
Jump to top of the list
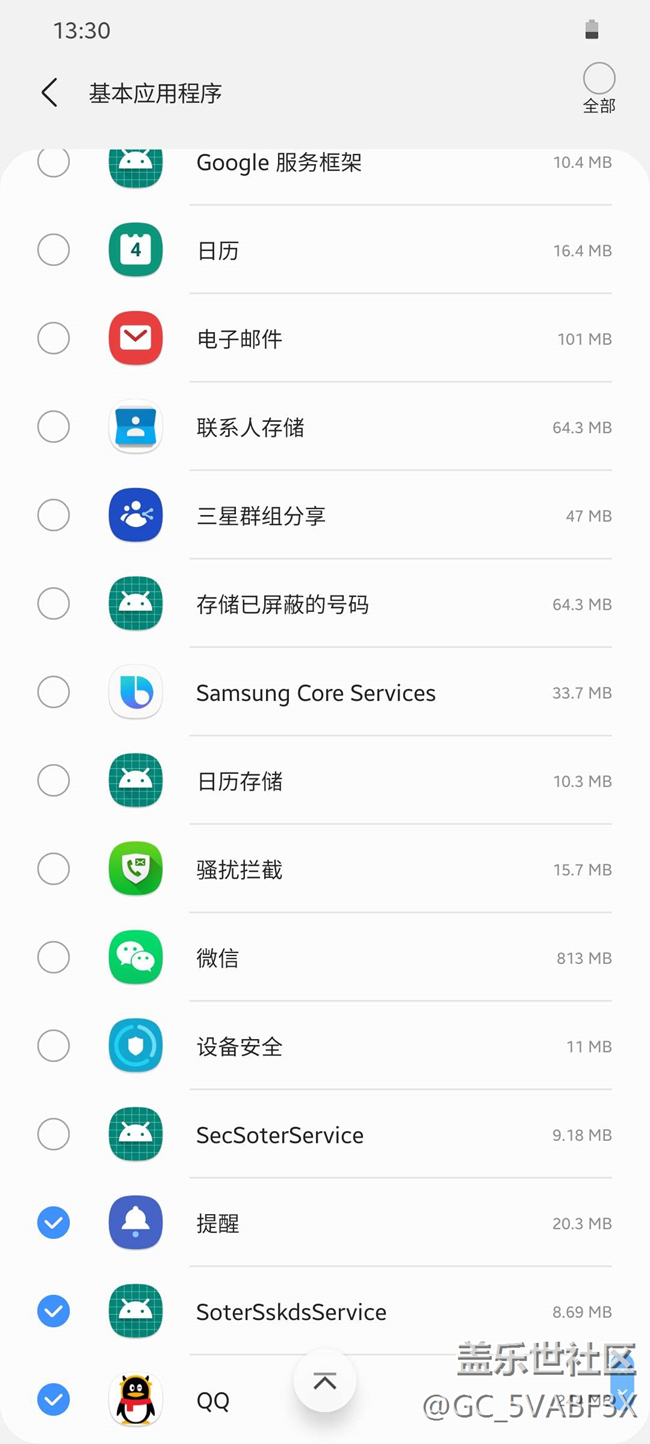(325, 1382)
